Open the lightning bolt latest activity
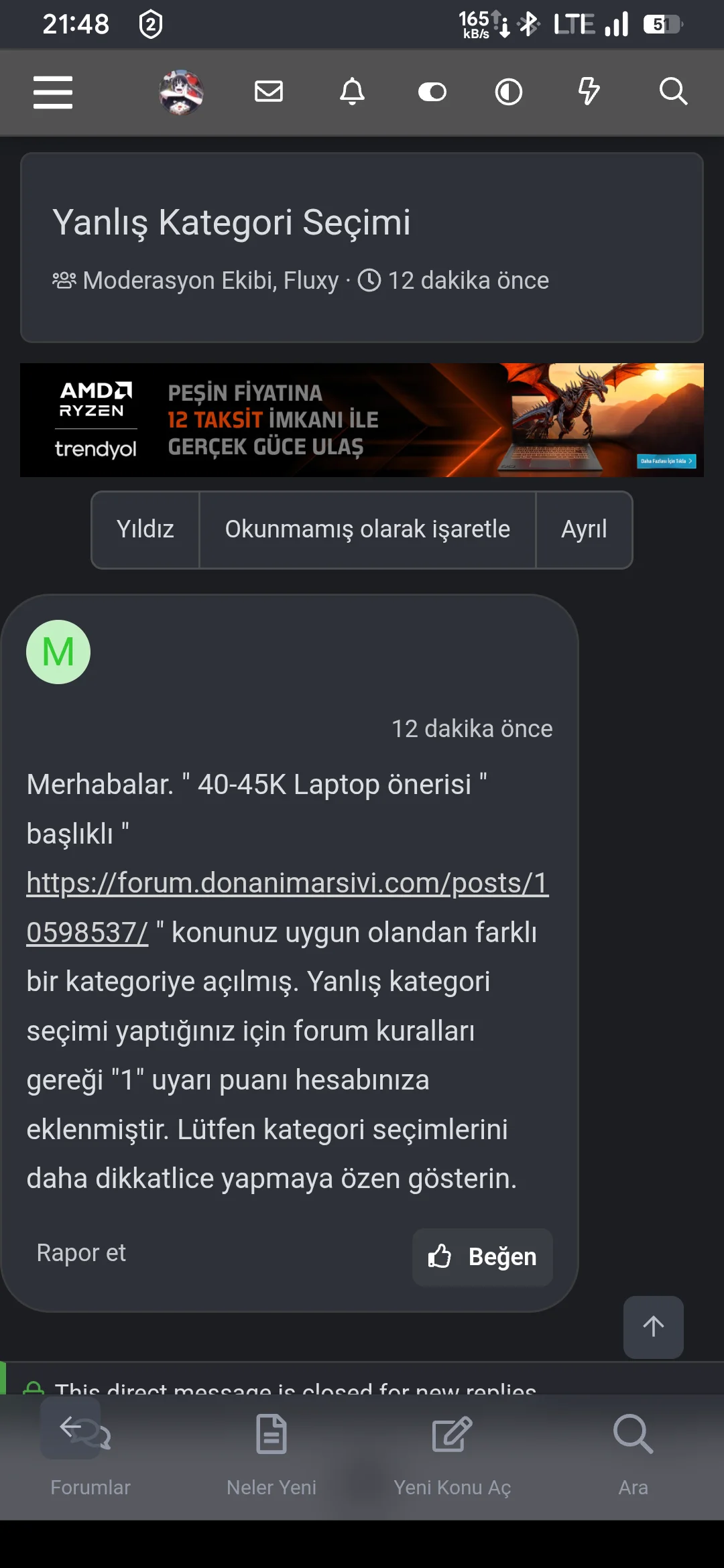724x1568 pixels. click(589, 91)
